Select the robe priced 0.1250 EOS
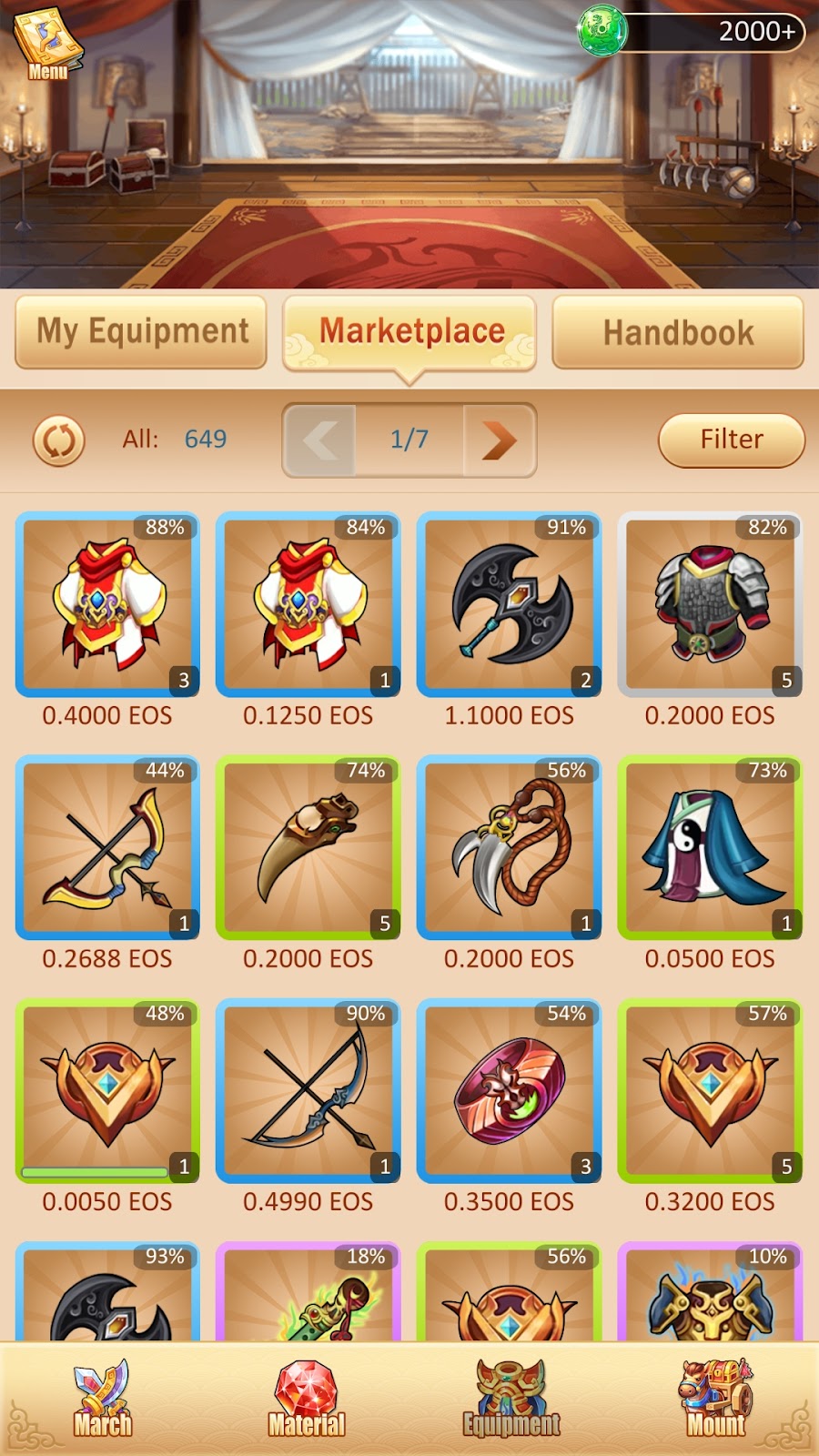Image resolution: width=819 pixels, height=1456 pixels. coord(308,604)
